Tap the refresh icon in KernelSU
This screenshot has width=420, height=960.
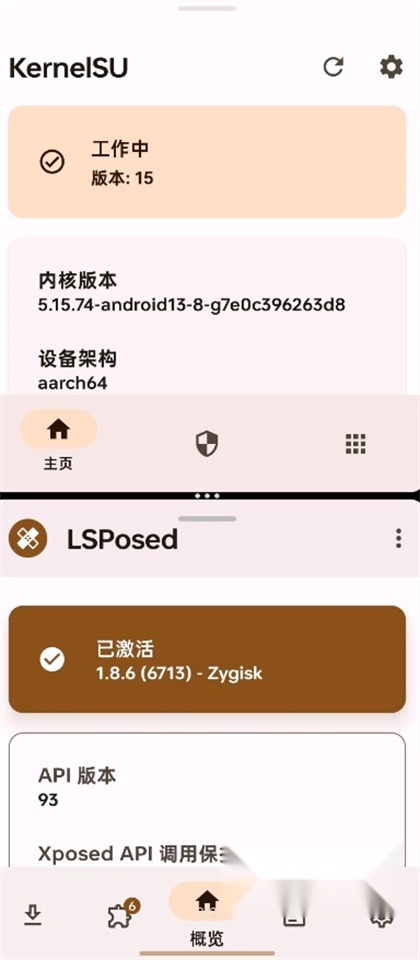(333, 67)
